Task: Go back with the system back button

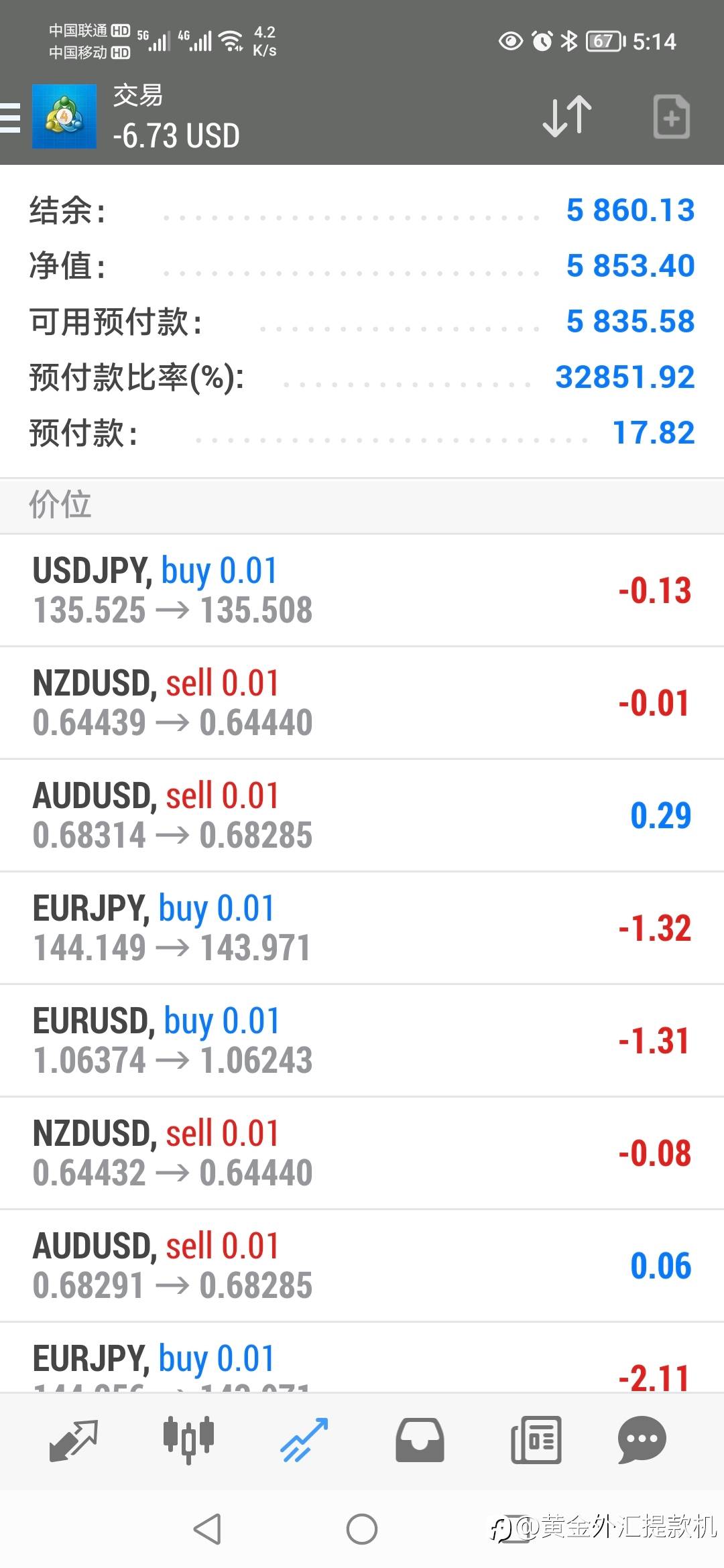Action: tap(206, 1529)
